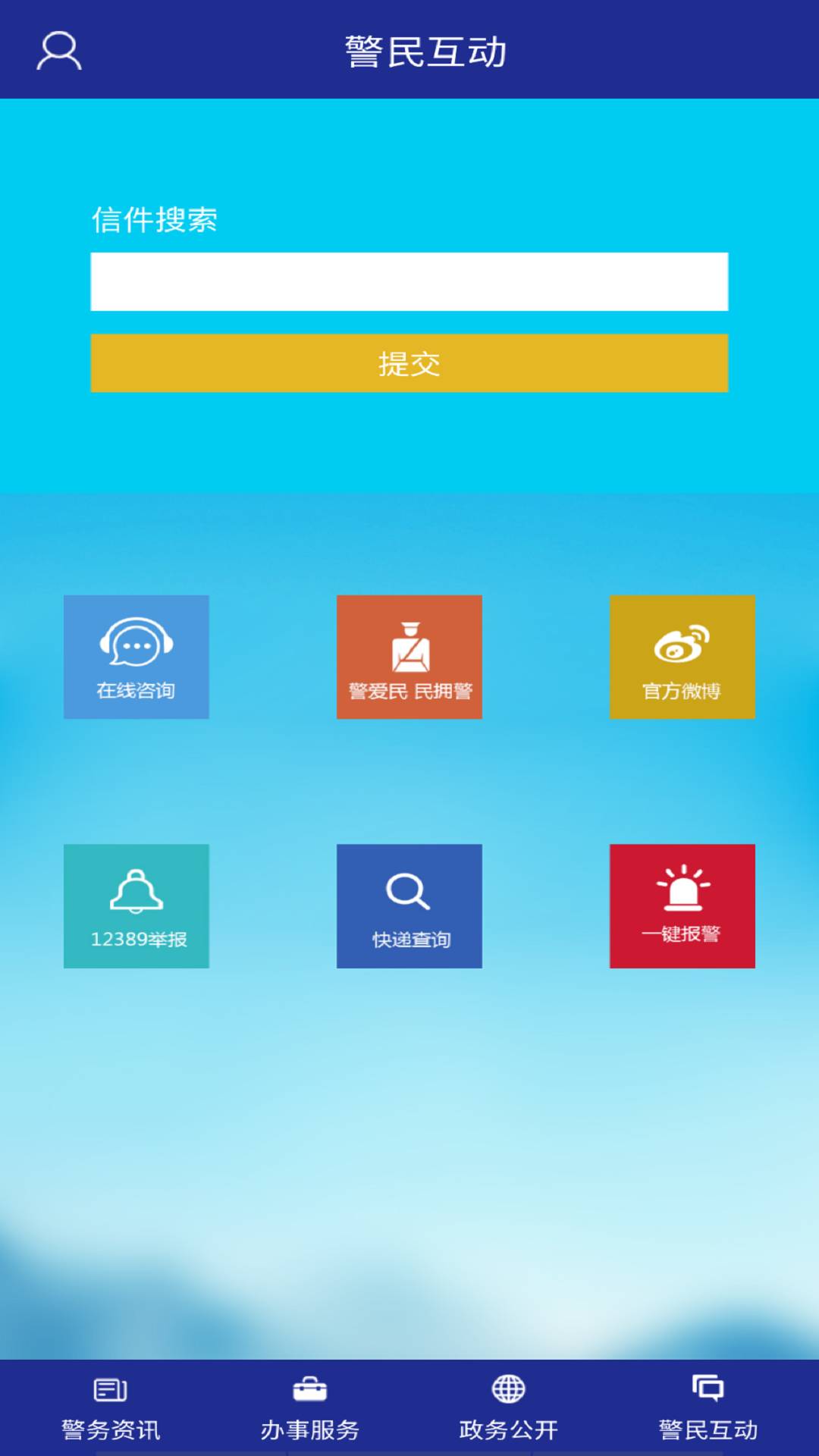Click into the 信件搜索 search field
This screenshot has width=819, height=1456.
click(x=409, y=281)
